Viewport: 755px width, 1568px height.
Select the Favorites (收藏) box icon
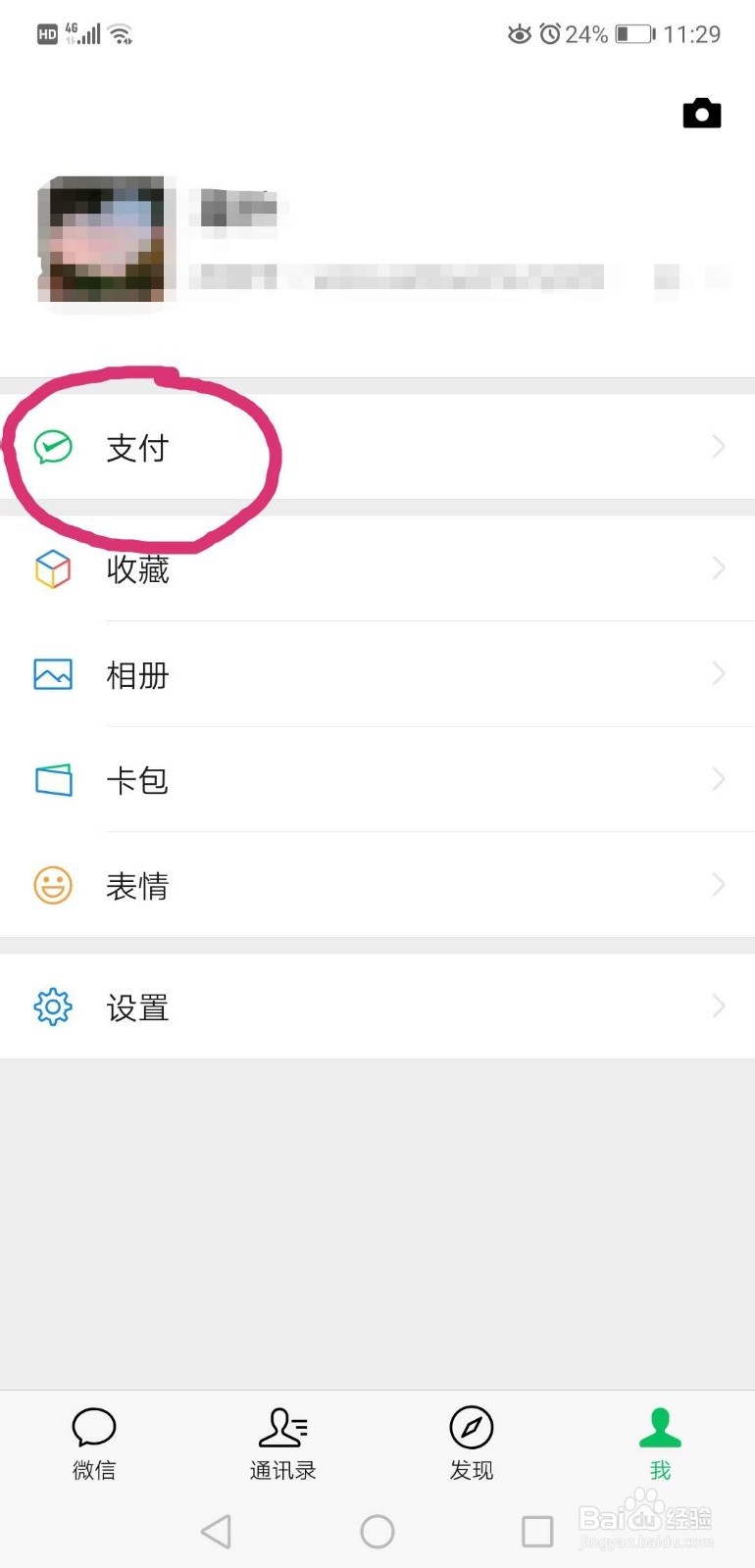53,568
